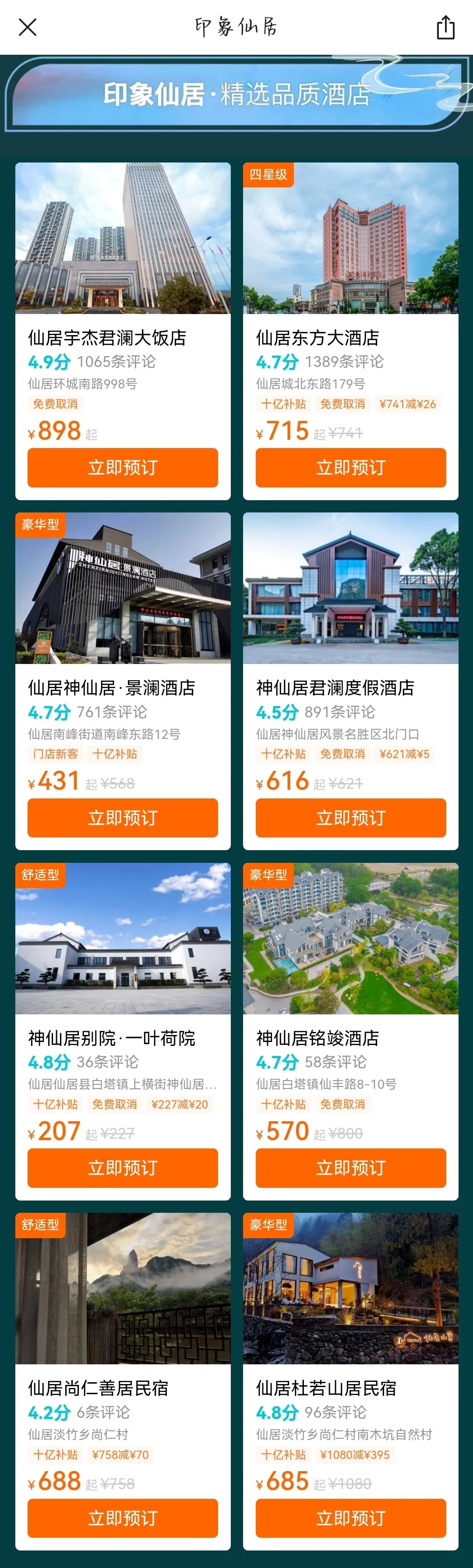Open the 神仙居别院·一叶荷院 listing
Image resolution: width=473 pixels, height=1568 pixels.
point(122,938)
